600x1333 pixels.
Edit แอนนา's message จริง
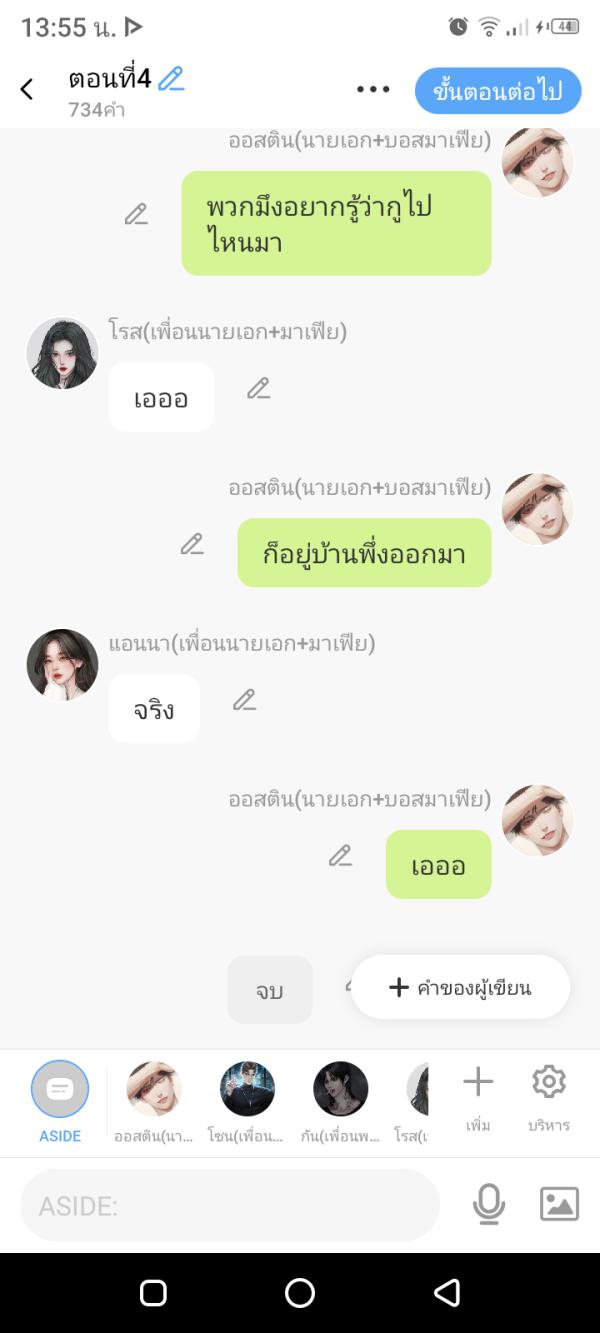[245, 700]
